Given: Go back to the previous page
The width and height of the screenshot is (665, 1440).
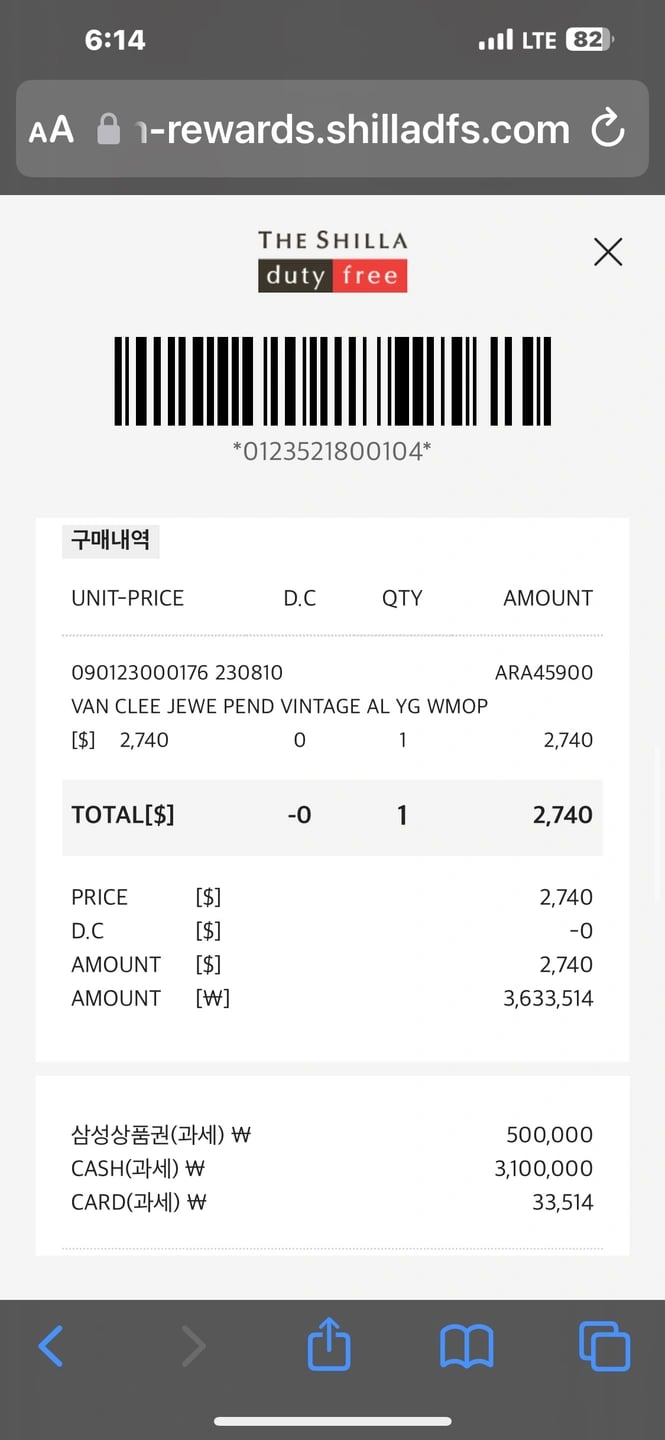Looking at the screenshot, I should click(51, 1346).
